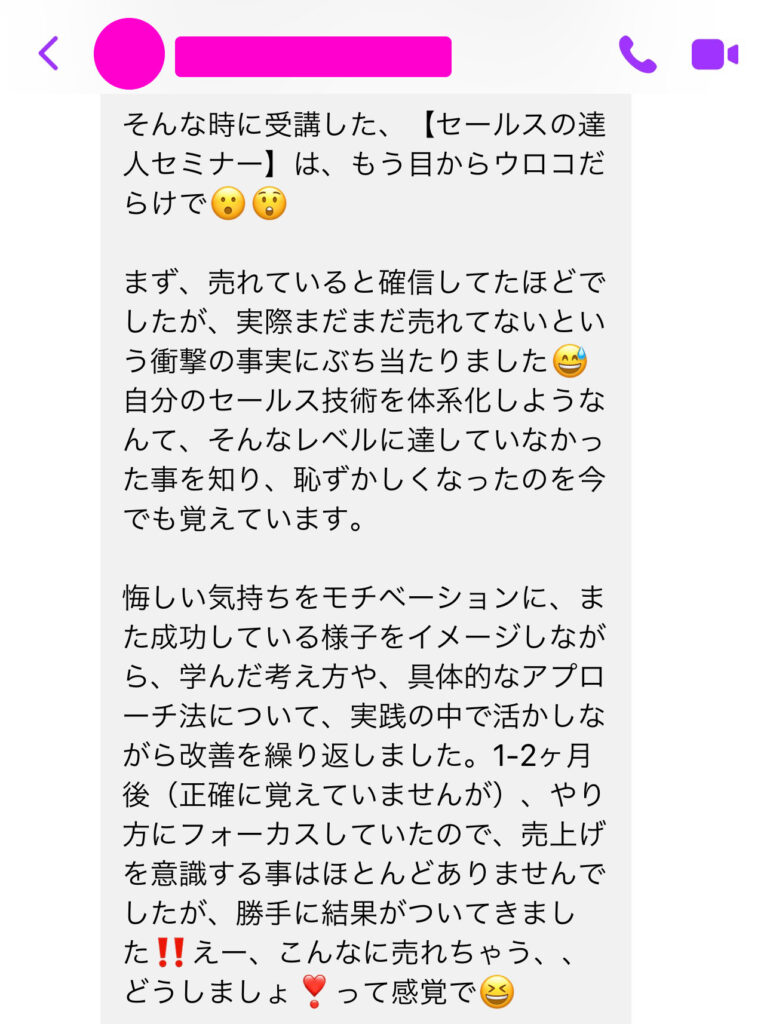
Task: Start a video call
Action: [x=714, y=54]
